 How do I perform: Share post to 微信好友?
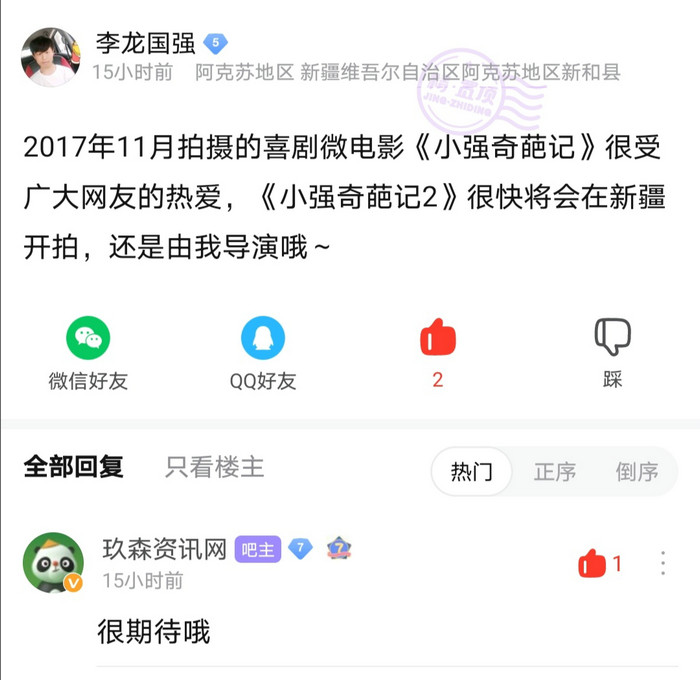coord(88,338)
